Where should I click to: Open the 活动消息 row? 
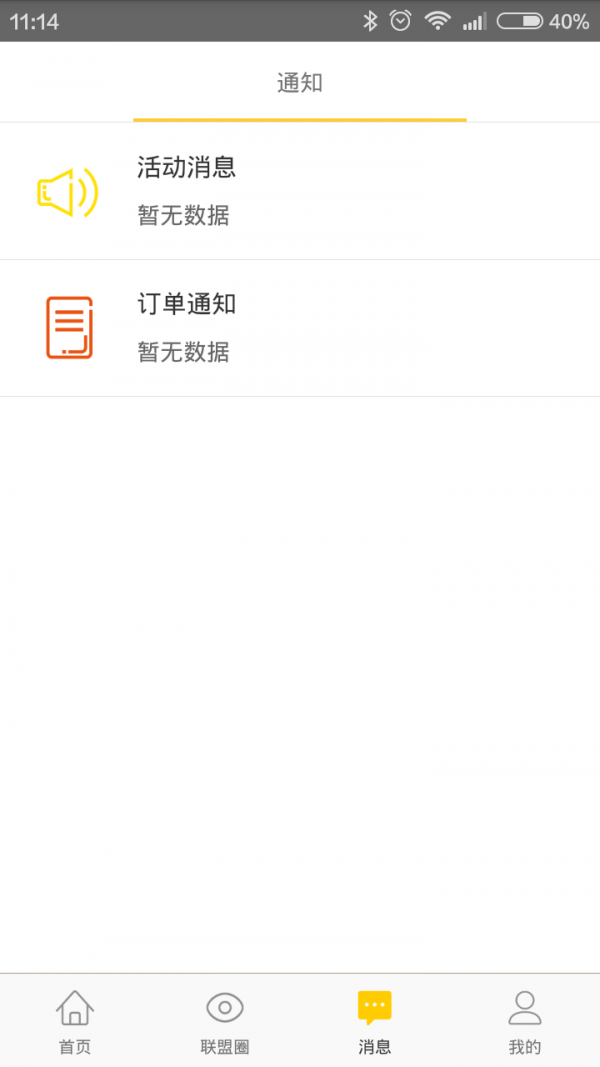click(300, 191)
